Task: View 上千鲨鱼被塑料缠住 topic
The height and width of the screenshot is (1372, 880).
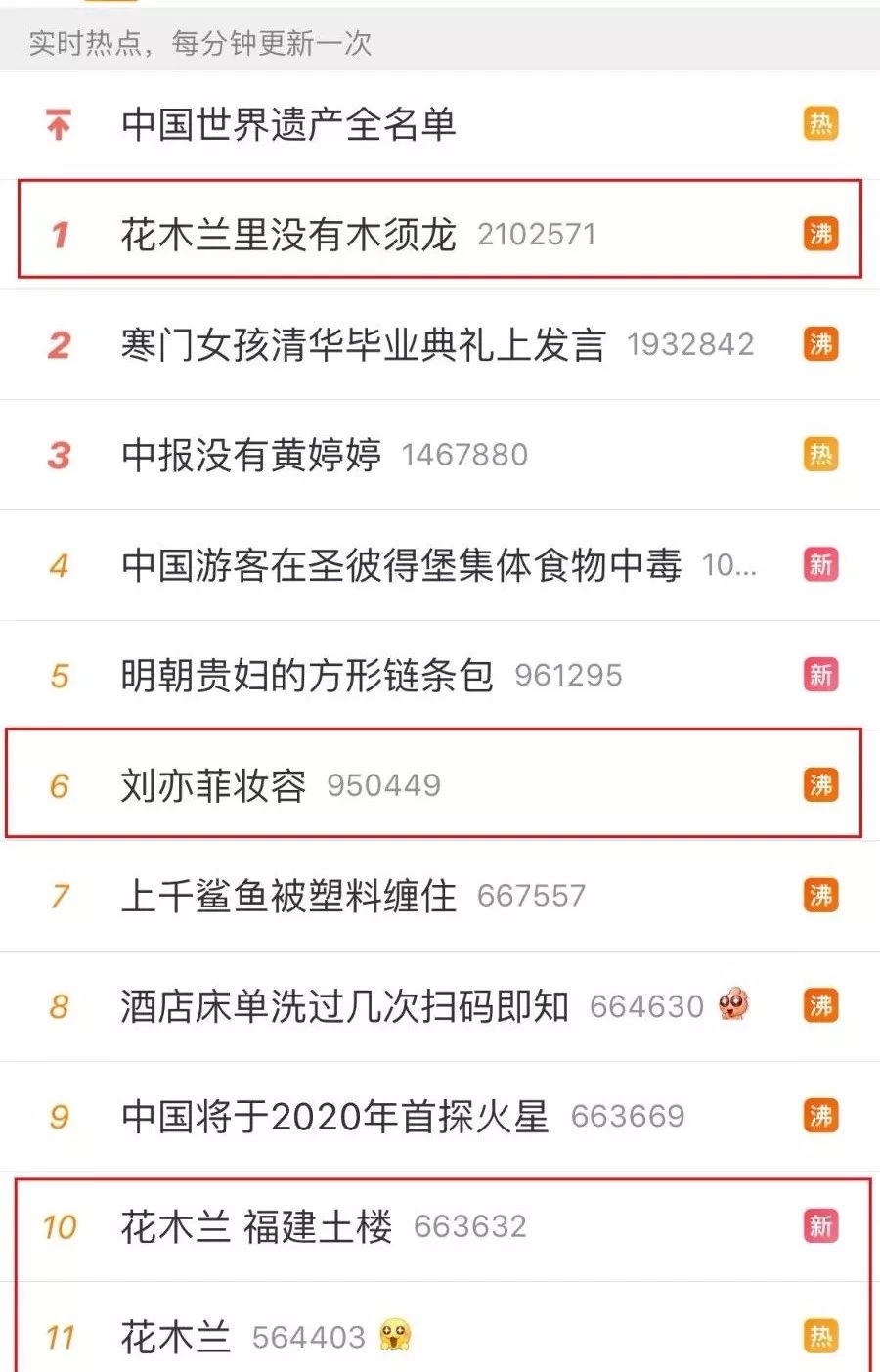Action: coord(288,896)
